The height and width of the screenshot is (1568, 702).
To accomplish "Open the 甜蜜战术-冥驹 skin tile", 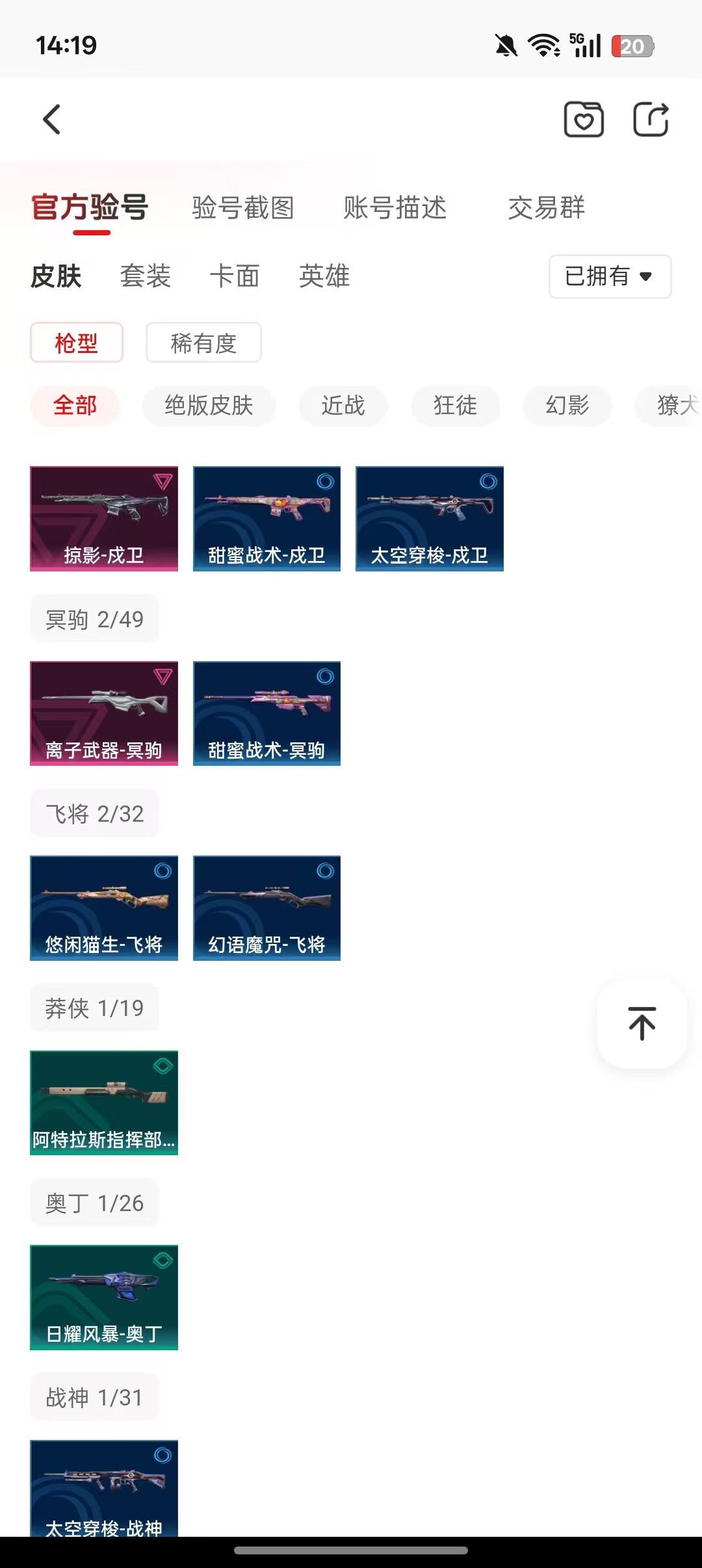I will (266, 713).
